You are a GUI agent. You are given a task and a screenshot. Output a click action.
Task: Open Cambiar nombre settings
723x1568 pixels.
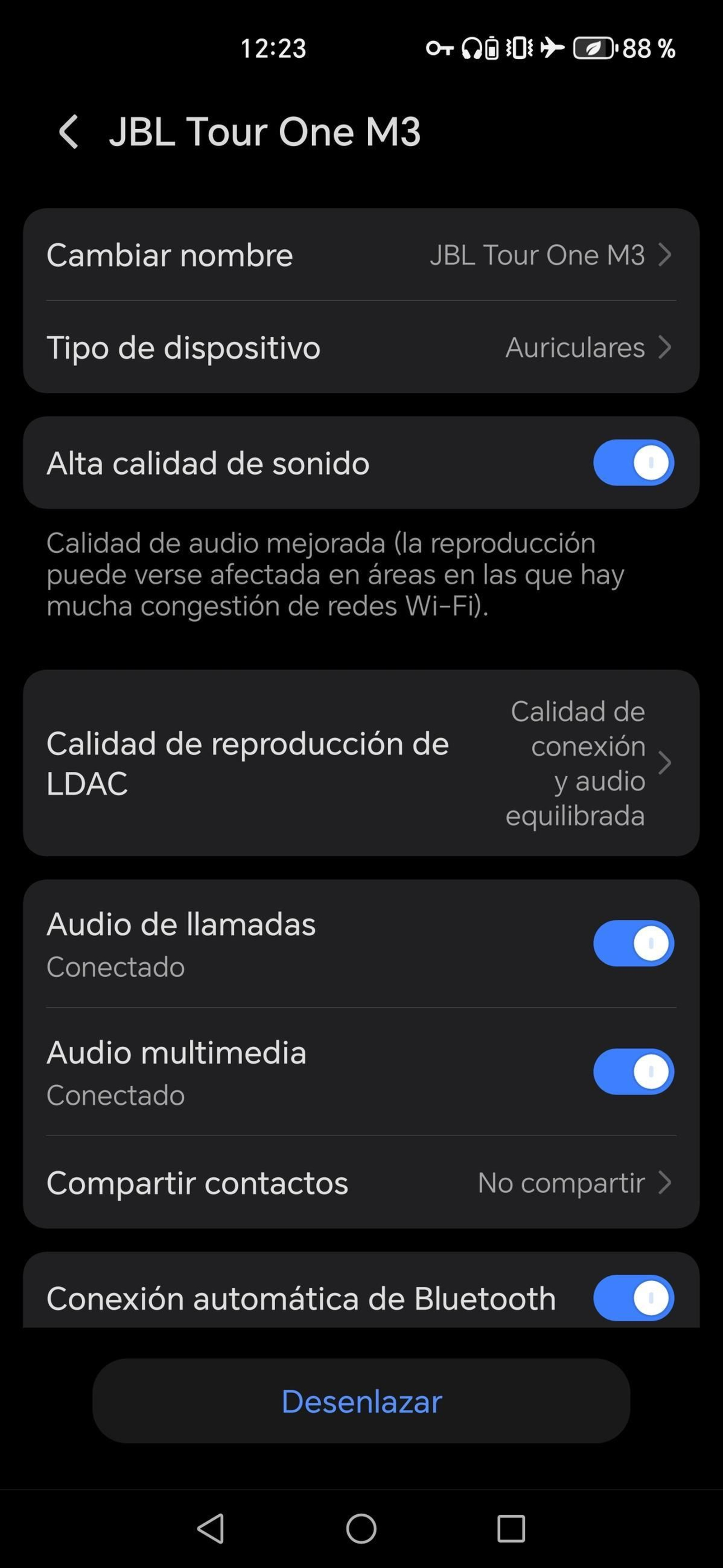[362, 255]
